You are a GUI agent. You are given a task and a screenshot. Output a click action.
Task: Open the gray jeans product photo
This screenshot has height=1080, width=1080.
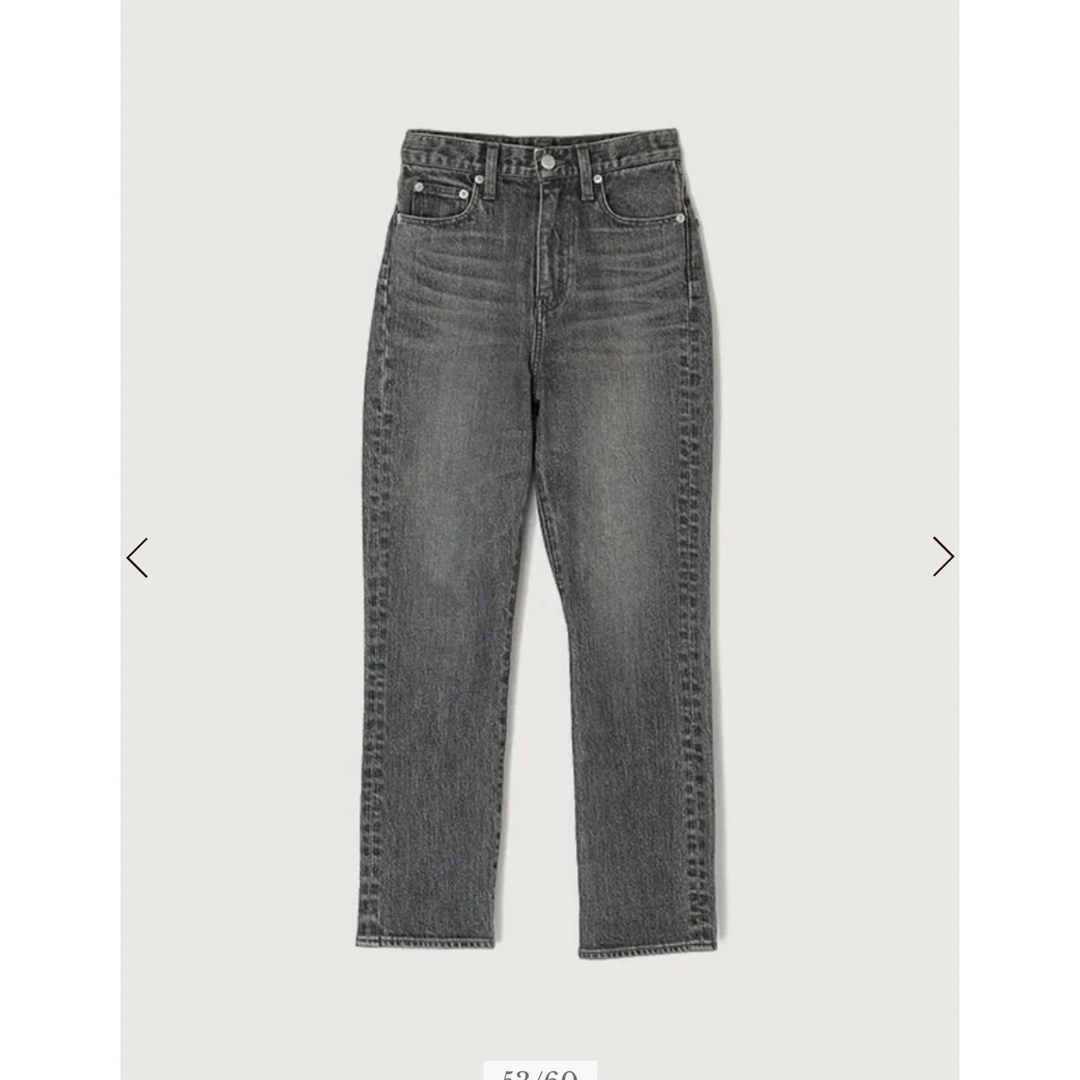click(540, 540)
